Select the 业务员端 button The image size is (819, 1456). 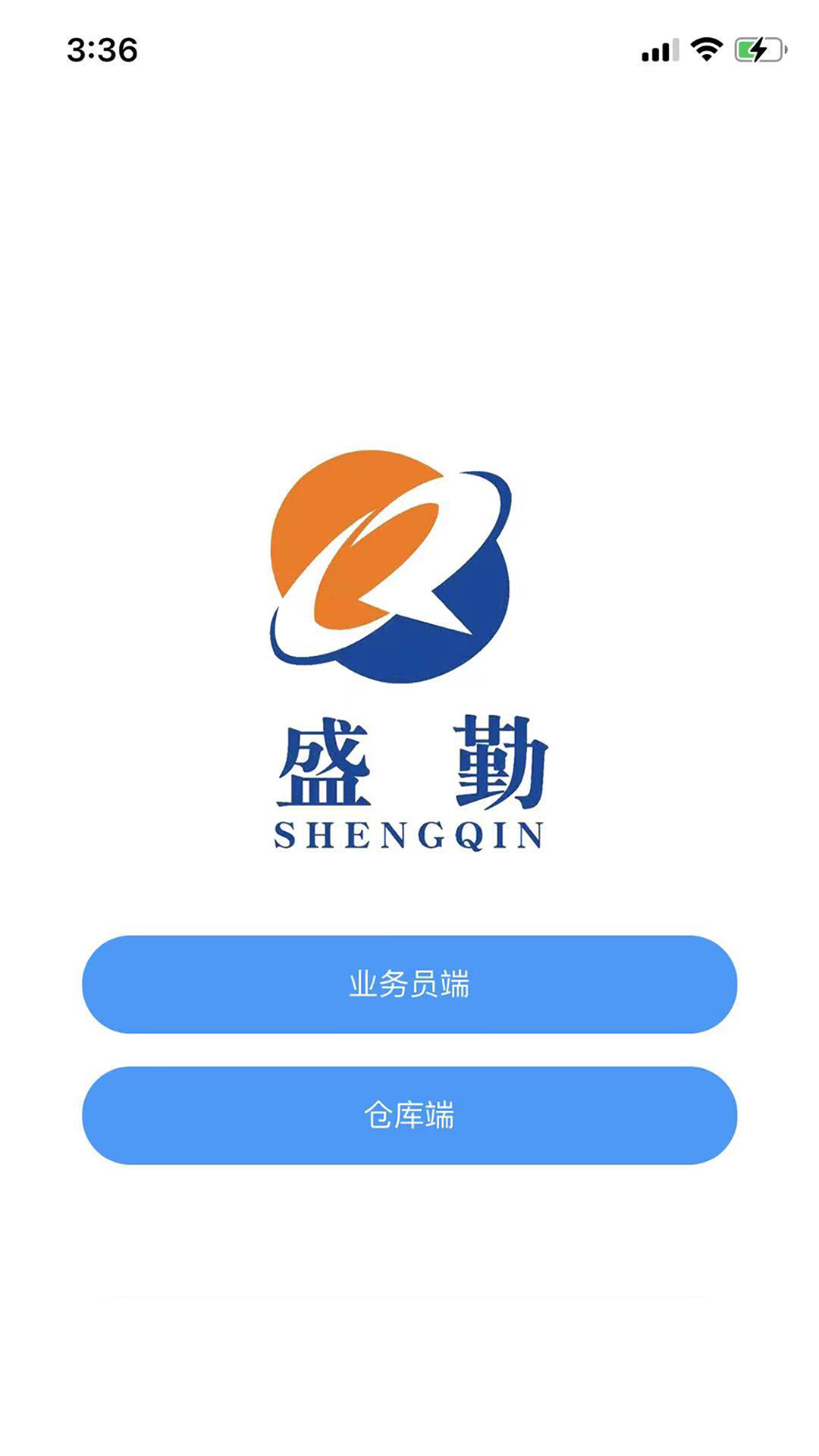pos(409,984)
